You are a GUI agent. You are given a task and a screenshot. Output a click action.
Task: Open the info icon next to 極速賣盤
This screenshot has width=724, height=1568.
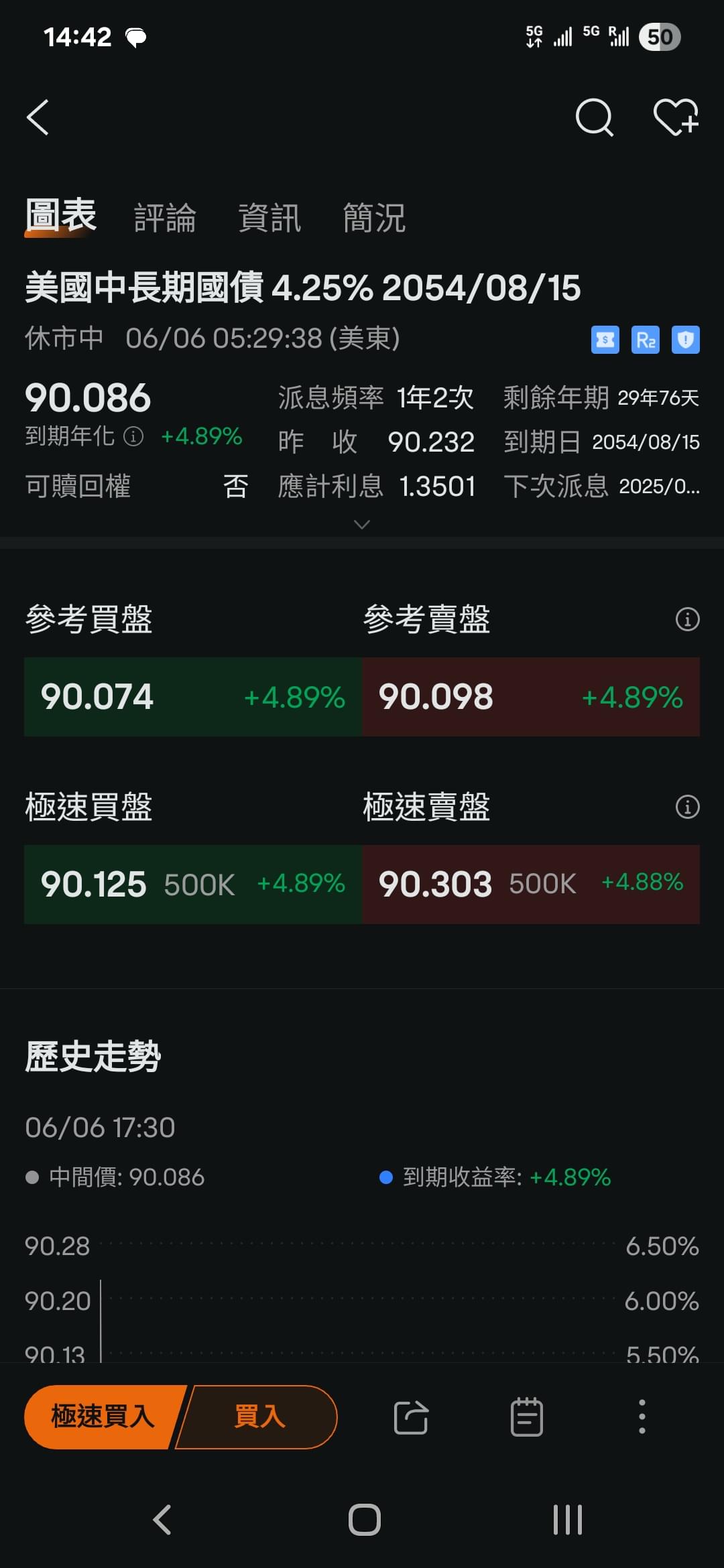coord(687,807)
